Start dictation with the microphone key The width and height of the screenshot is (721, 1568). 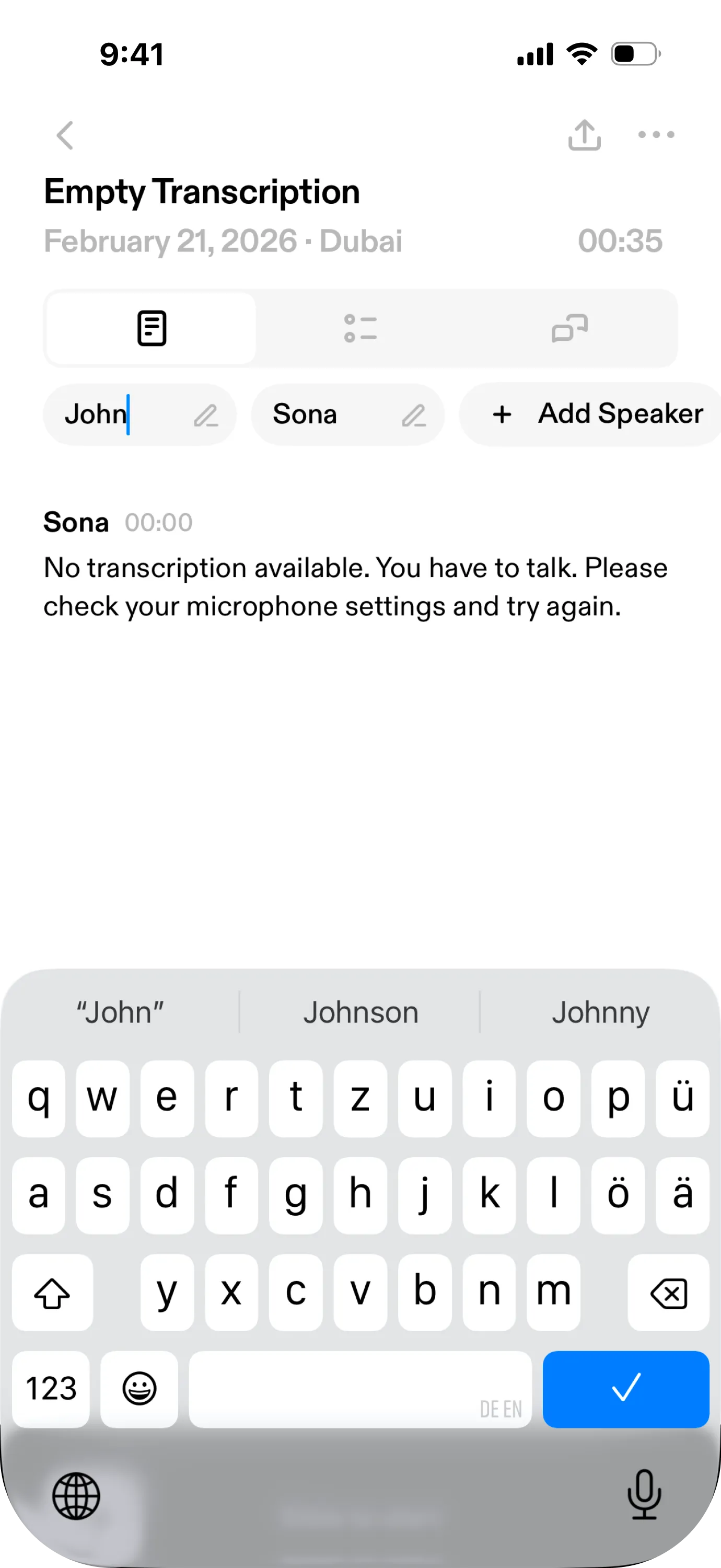pos(644,1494)
